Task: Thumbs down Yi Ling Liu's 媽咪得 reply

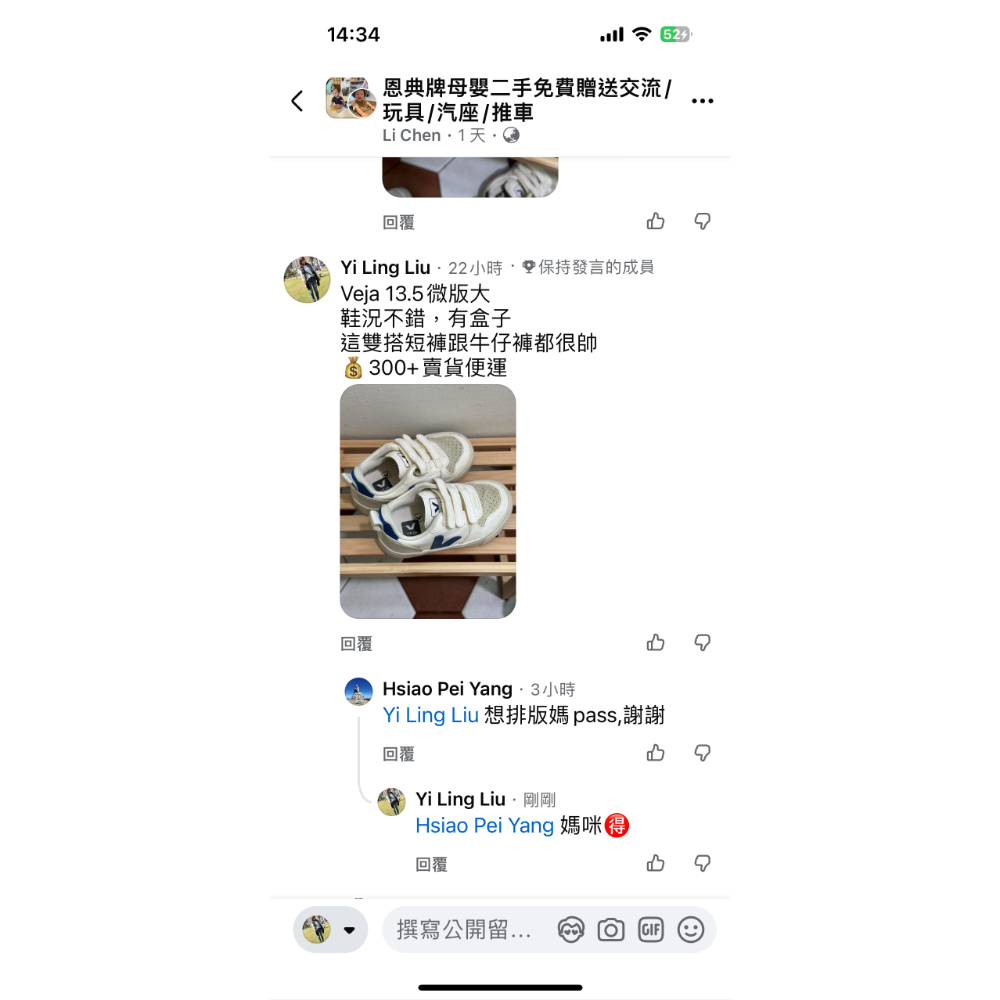Action: pyautogui.click(x=702, y=863)
